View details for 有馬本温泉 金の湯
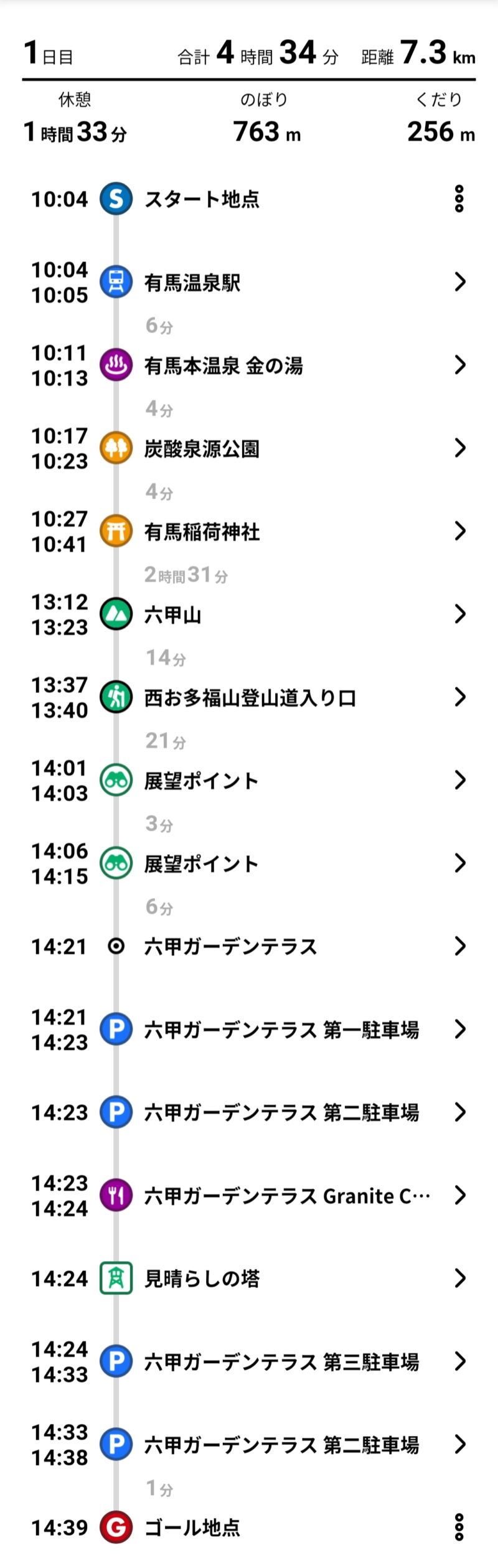 click(249, 365)
